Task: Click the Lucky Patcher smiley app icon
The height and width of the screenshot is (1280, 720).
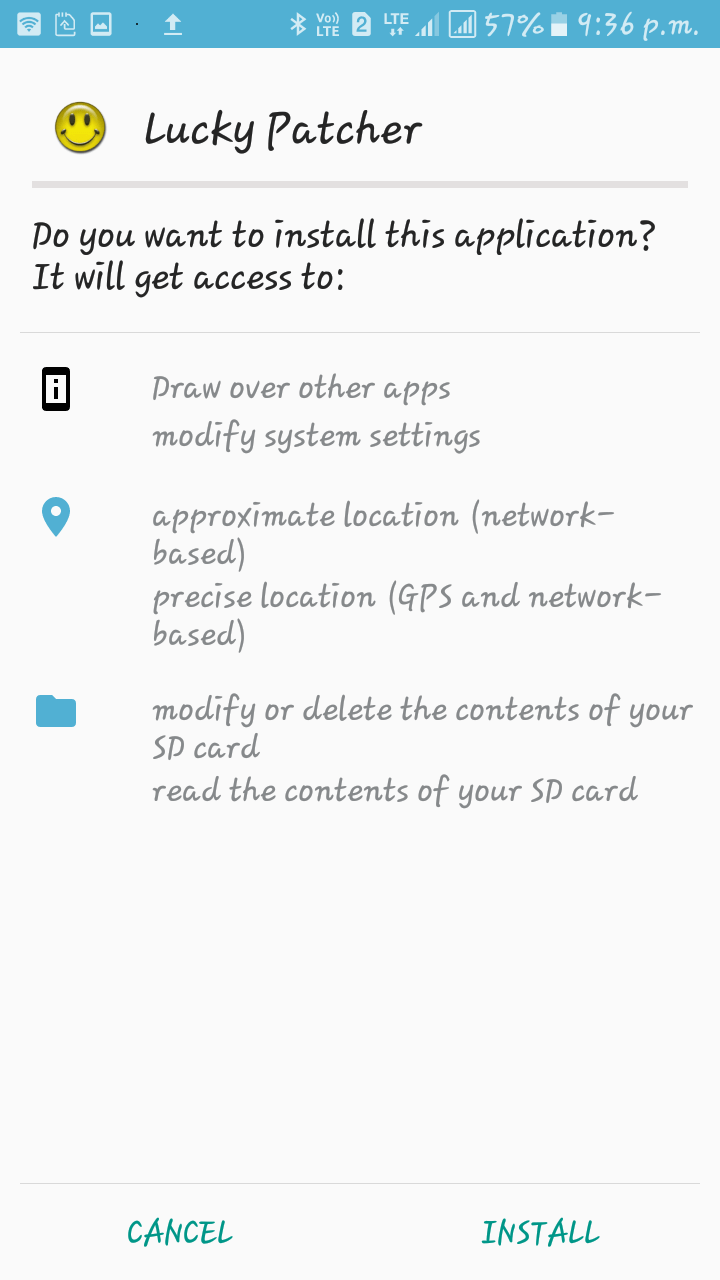Action: pos(80,128)
